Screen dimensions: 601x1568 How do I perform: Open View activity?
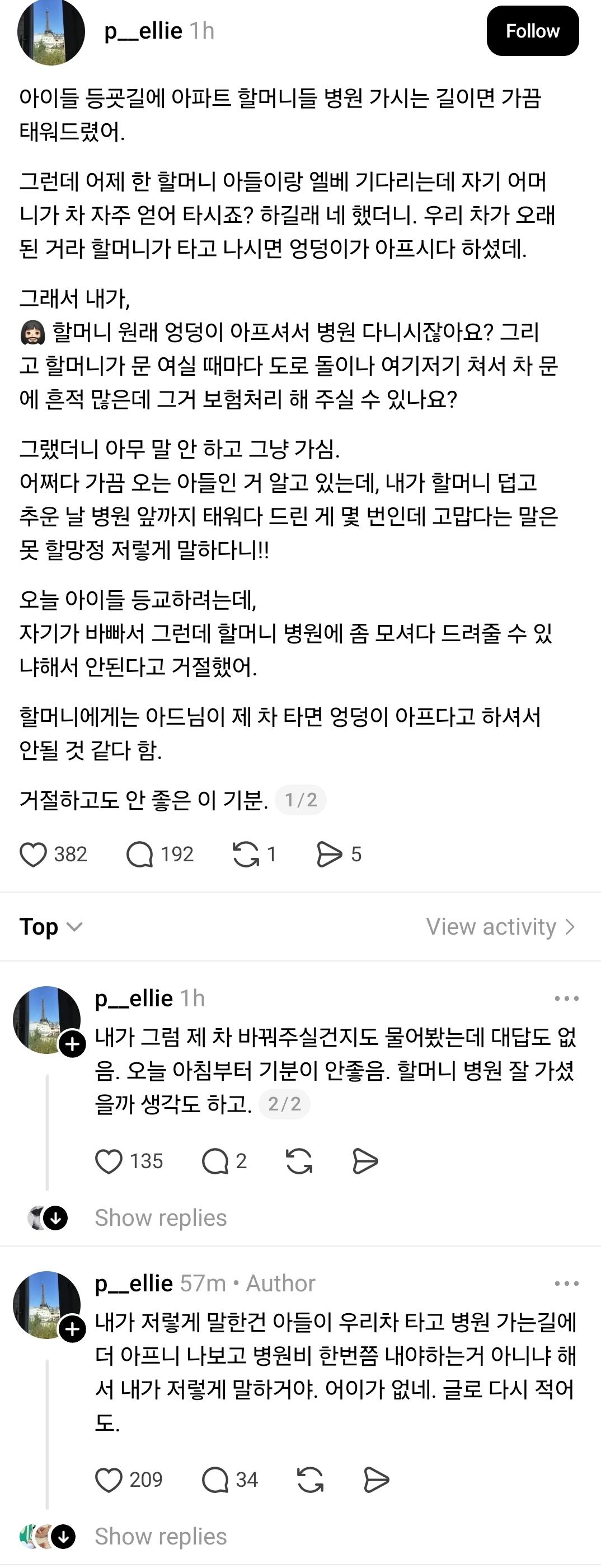[x=500, y=926]
